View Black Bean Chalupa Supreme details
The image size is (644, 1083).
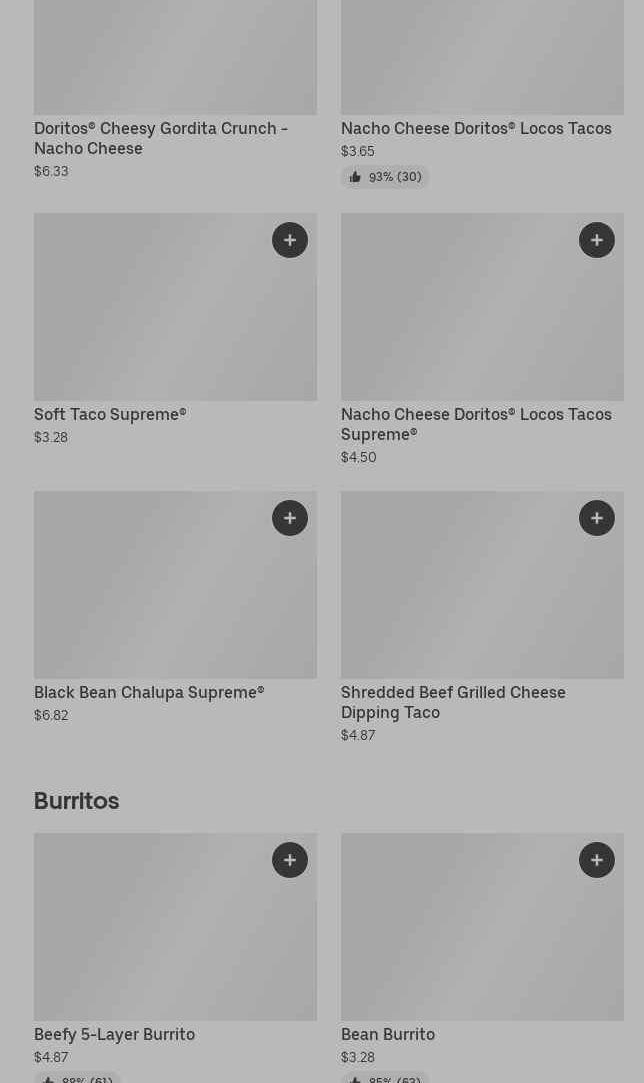176,608
